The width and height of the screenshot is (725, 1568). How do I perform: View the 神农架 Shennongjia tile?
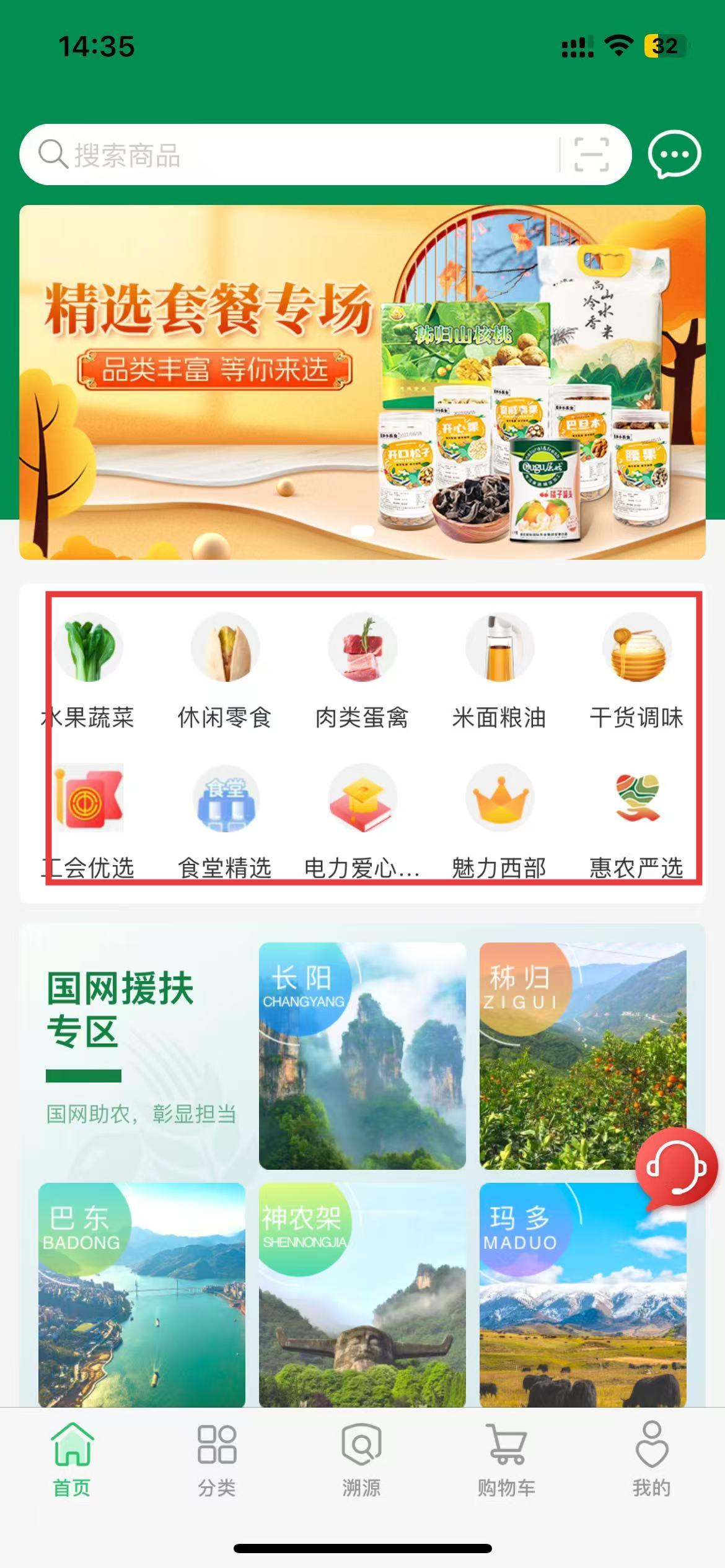362,1294
